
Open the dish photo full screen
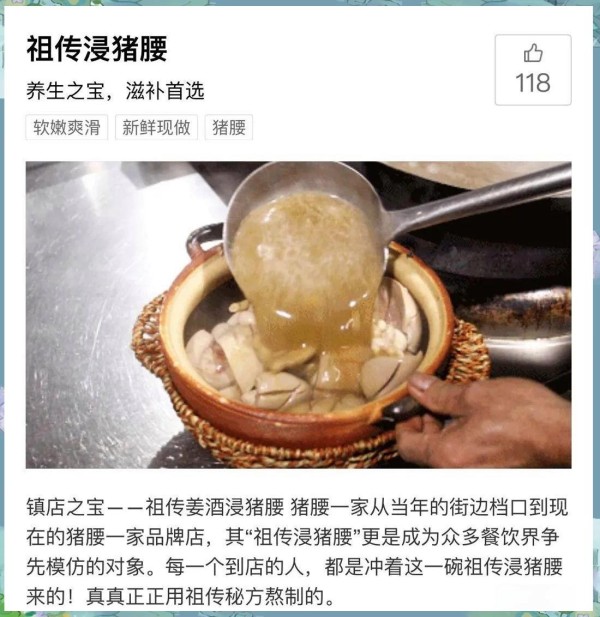298,314
